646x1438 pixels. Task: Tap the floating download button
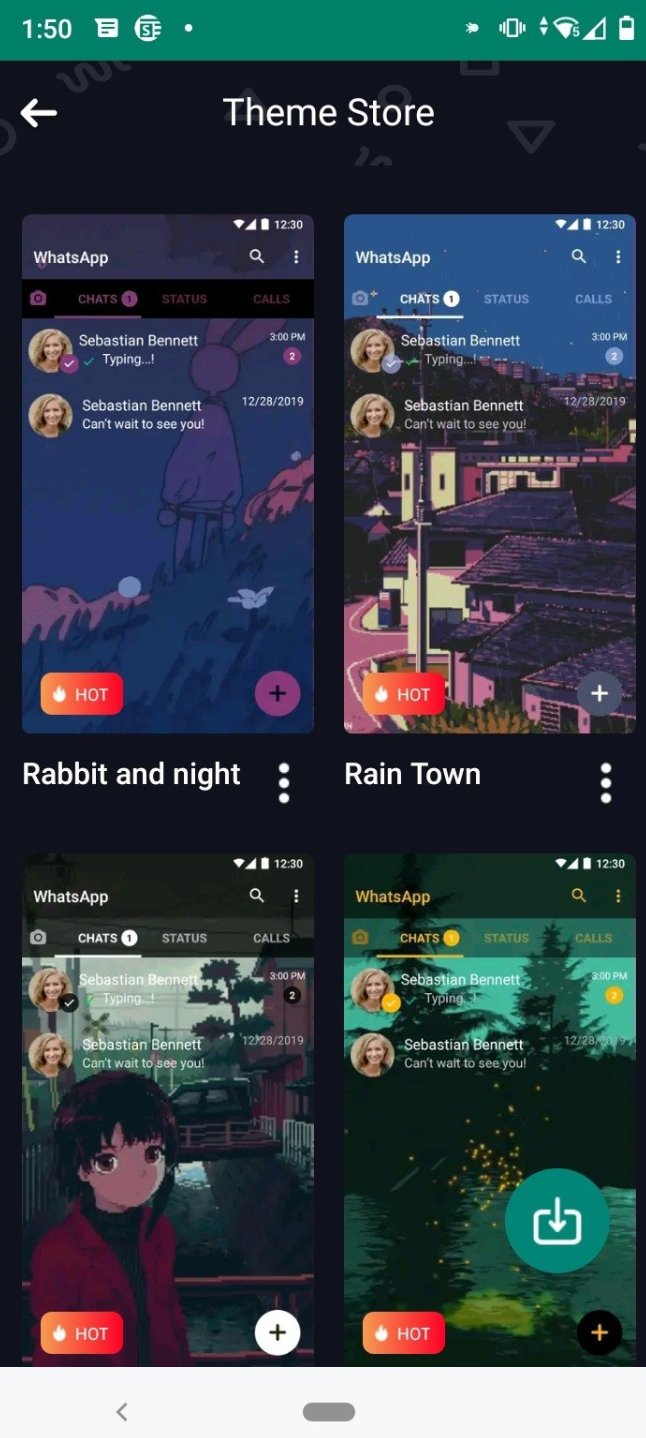point(557,1221)
